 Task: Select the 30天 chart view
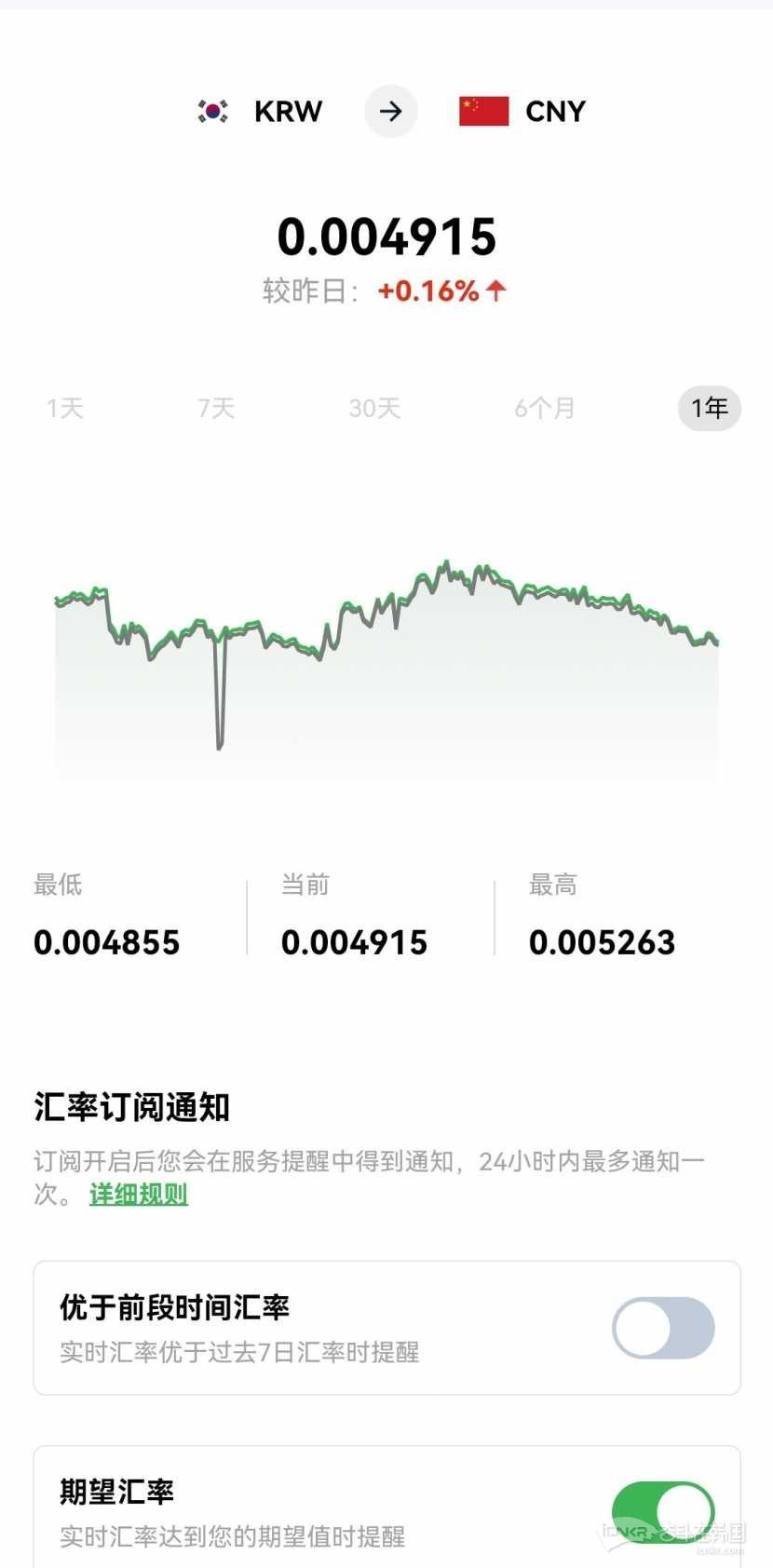(x=373, y=408)
